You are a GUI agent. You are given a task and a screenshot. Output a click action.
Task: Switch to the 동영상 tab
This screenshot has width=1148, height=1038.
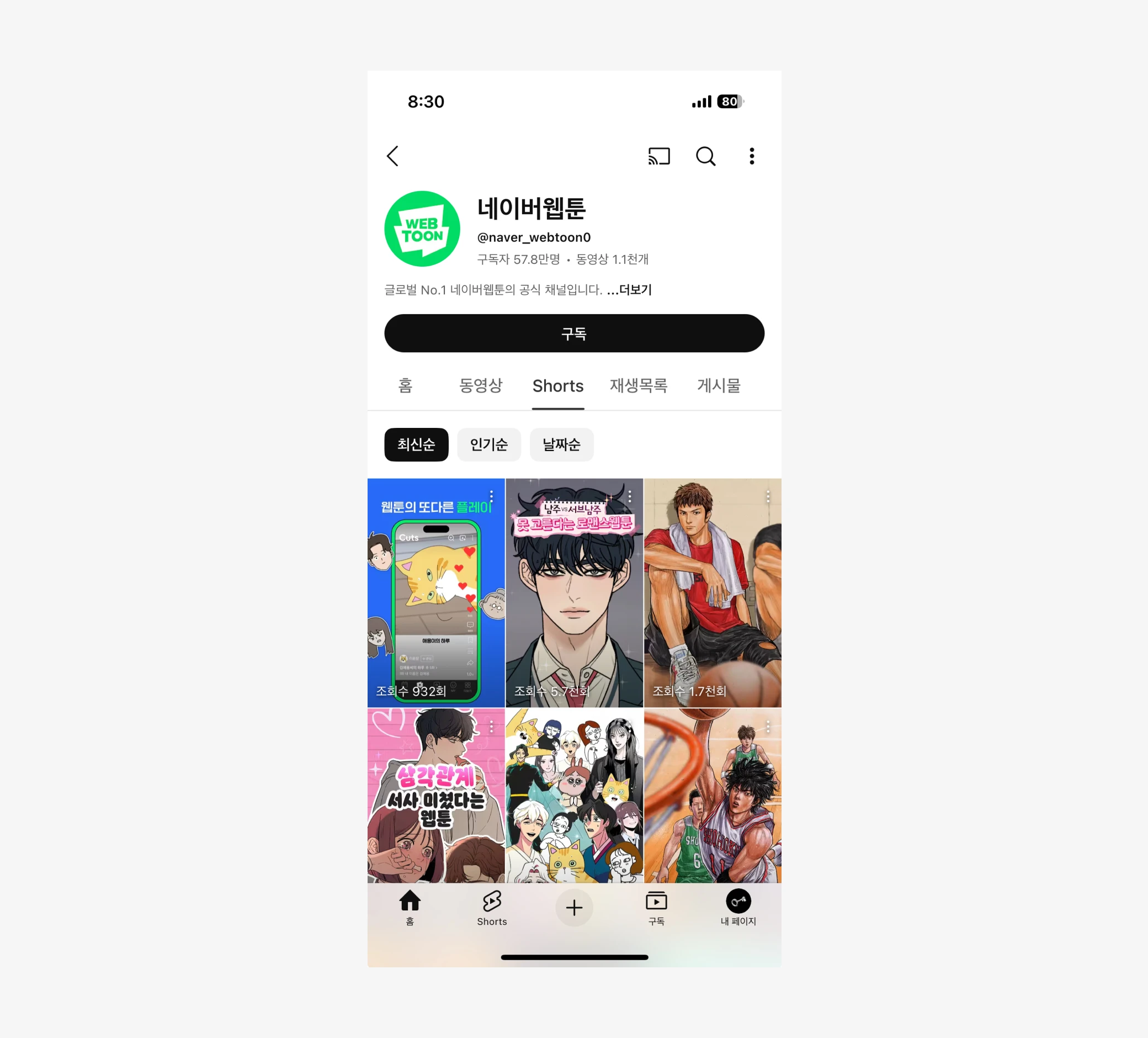tap(481, 386)
